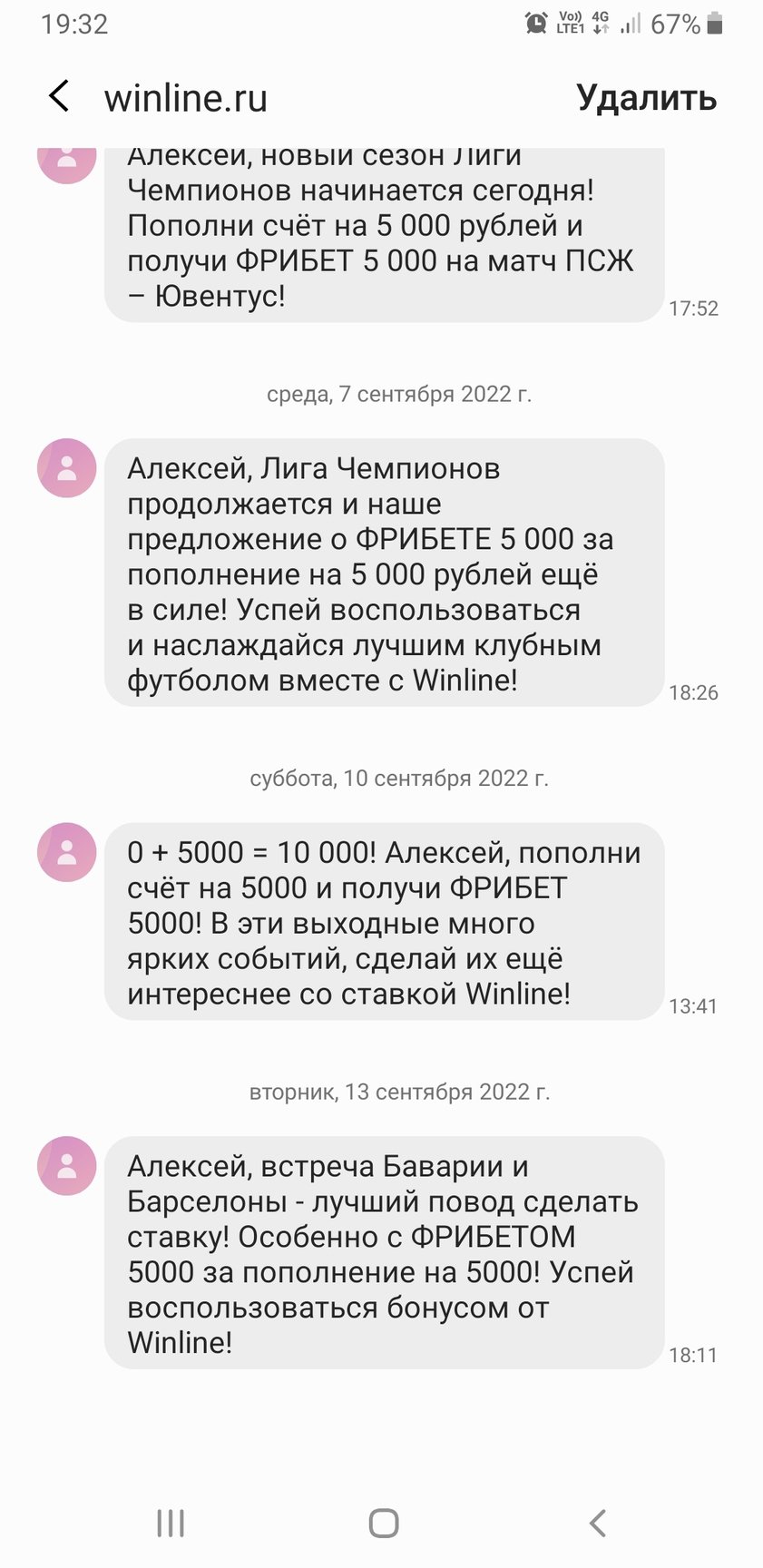
Task: Select the message about Бавария and Барселона
Action: (x=384, y=1252)
